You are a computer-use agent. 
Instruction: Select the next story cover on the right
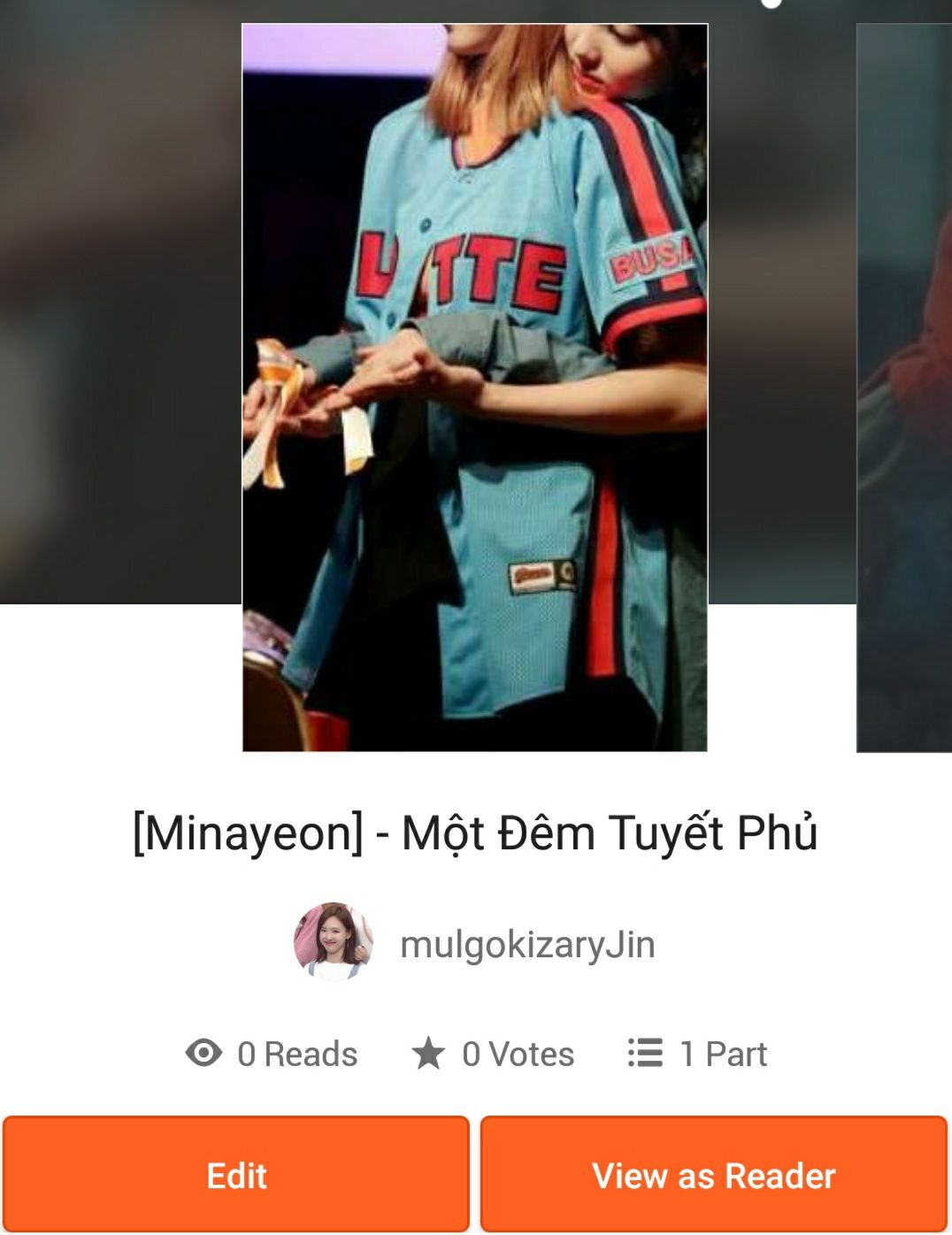(904, 387)
